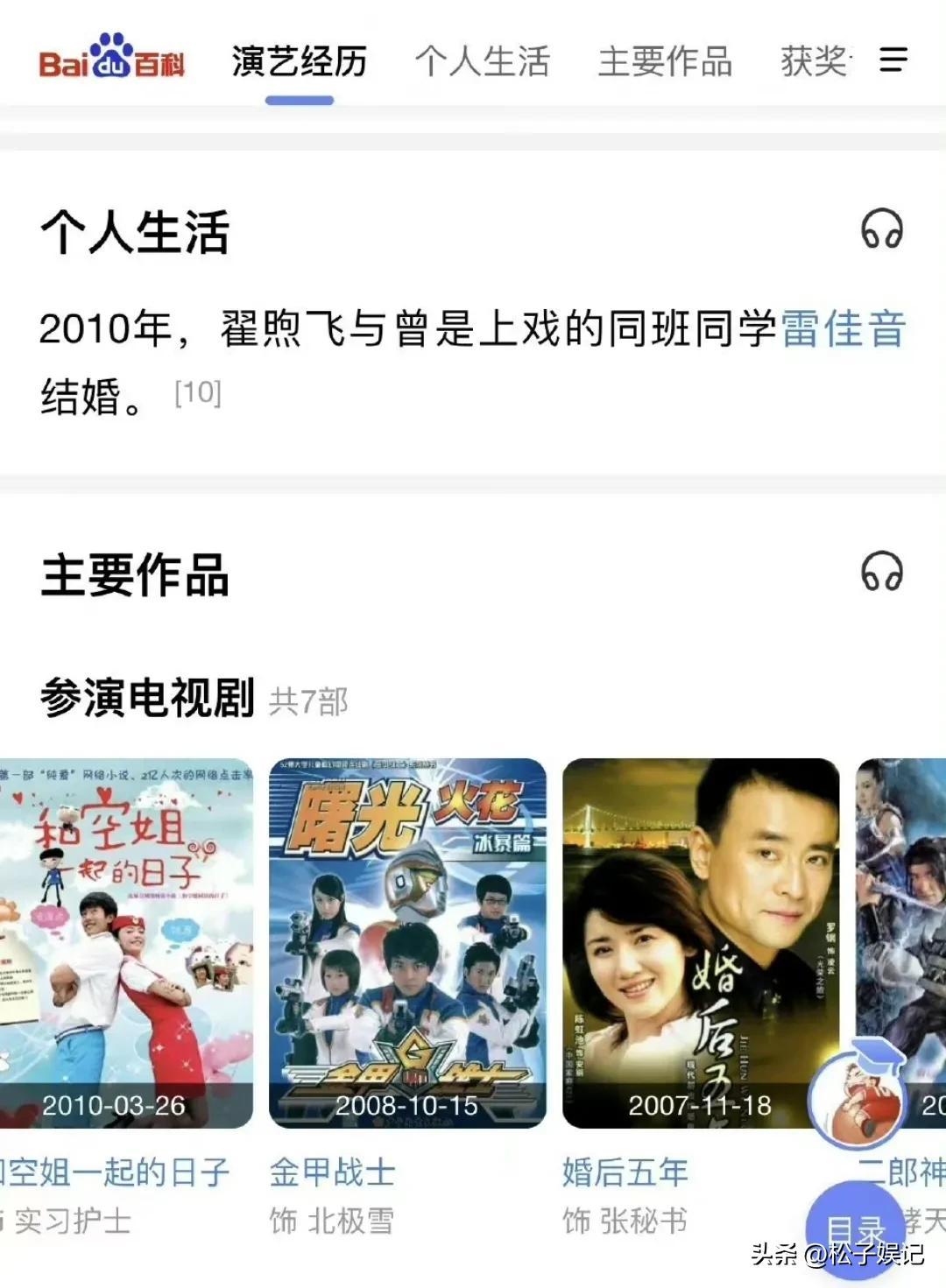The width and height of the screenshot is (946, 1288).
Task: Go to Baidu Baike home via logo
Action: (x=112, y=59)
